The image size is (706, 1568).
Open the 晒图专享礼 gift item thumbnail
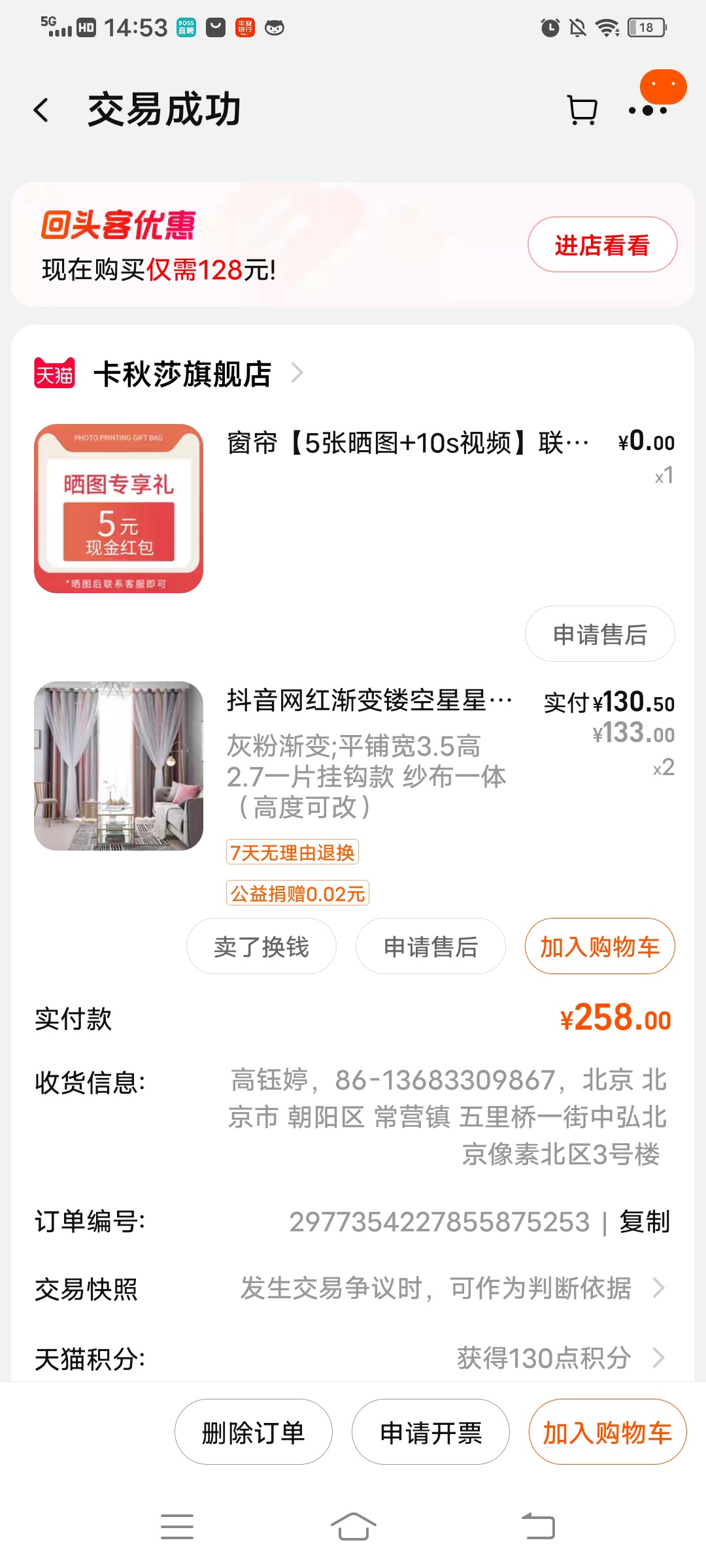click(x=118, y=508)
